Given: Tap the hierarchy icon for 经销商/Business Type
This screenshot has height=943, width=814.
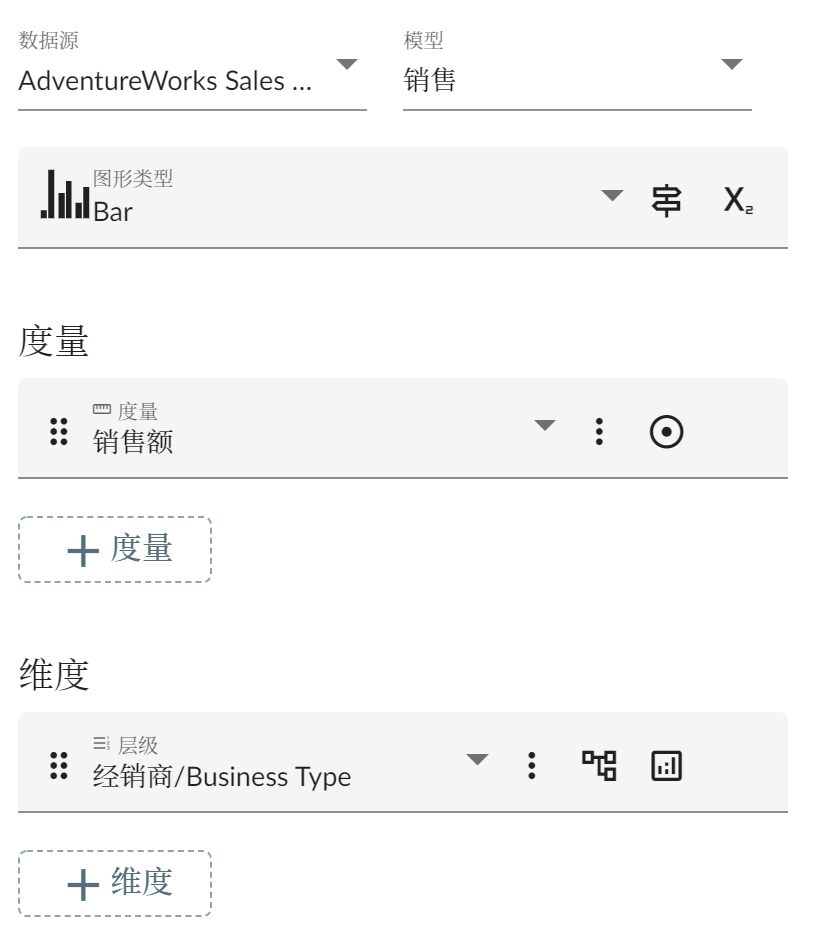Looking at the screenshot, I should tap(599, 765).
